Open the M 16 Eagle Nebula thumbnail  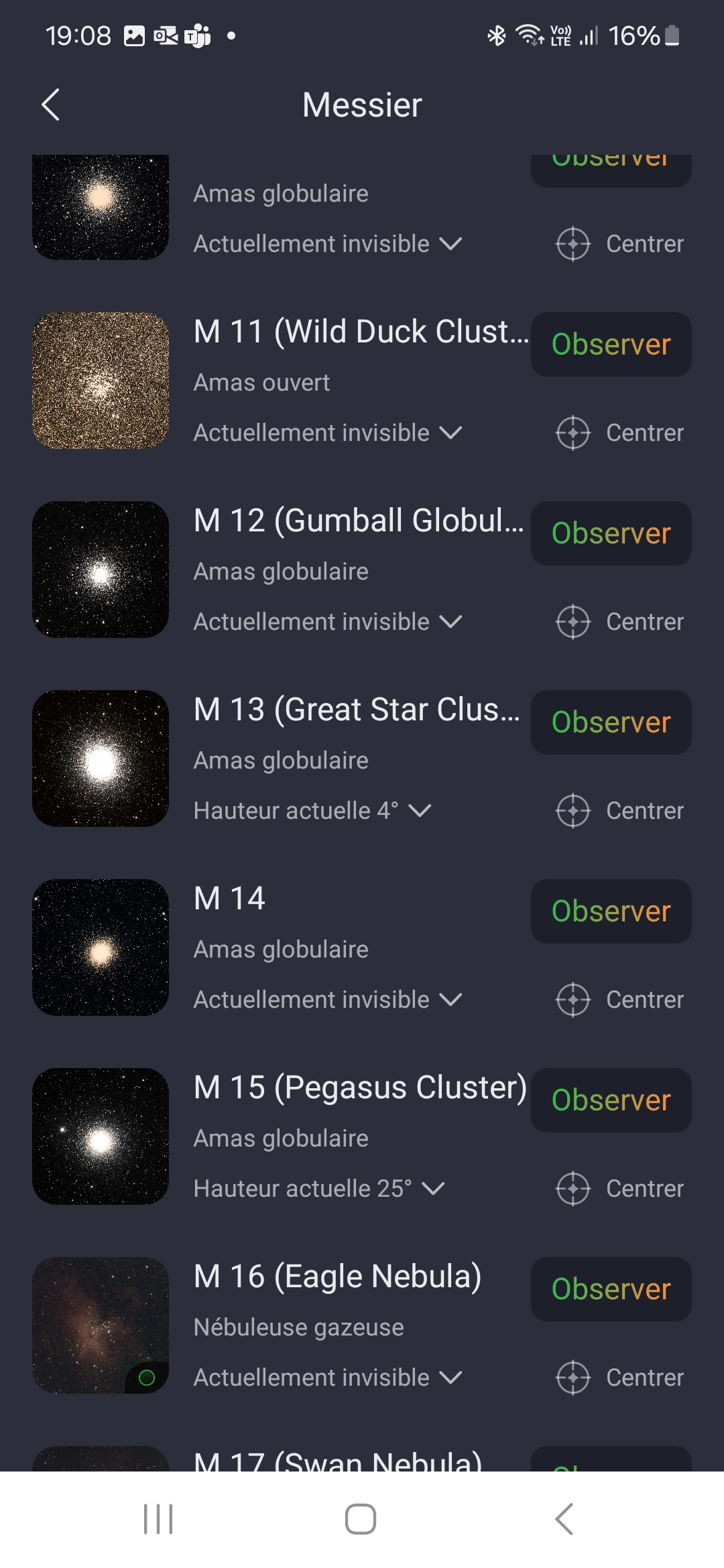point(101,1325)
